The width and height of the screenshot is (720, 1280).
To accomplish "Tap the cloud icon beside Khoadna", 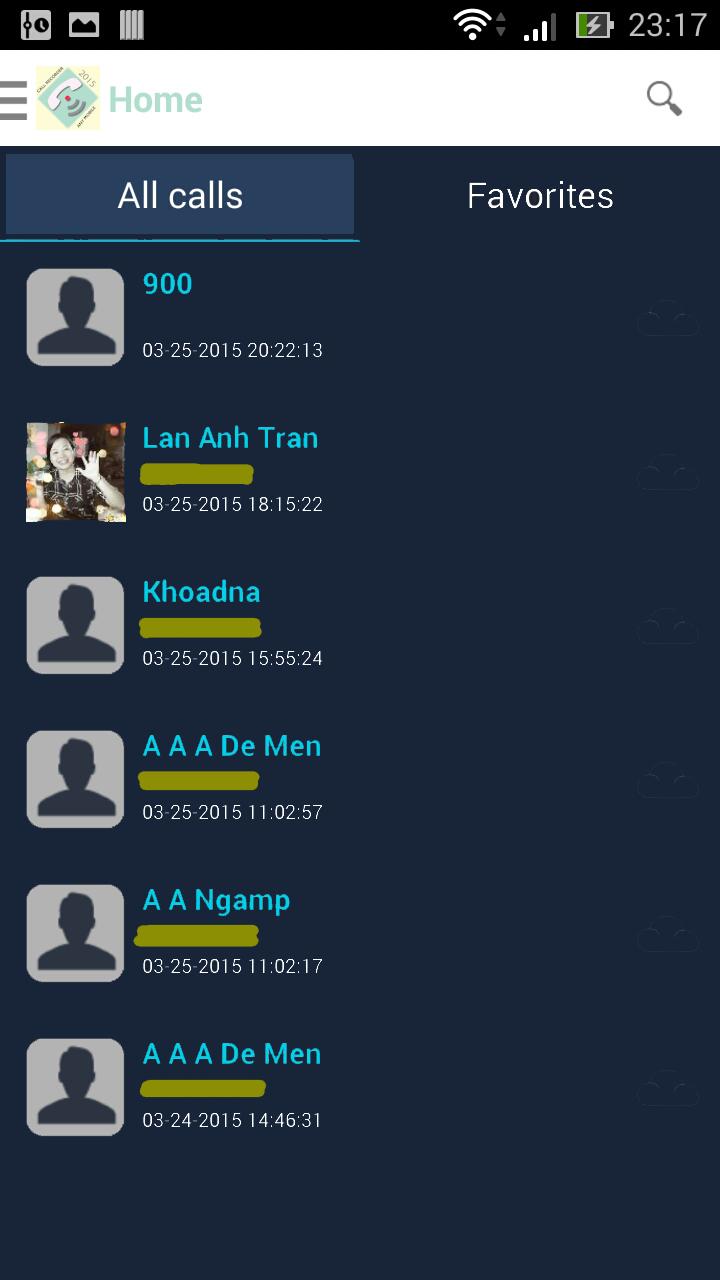I will tap(667, 626).
